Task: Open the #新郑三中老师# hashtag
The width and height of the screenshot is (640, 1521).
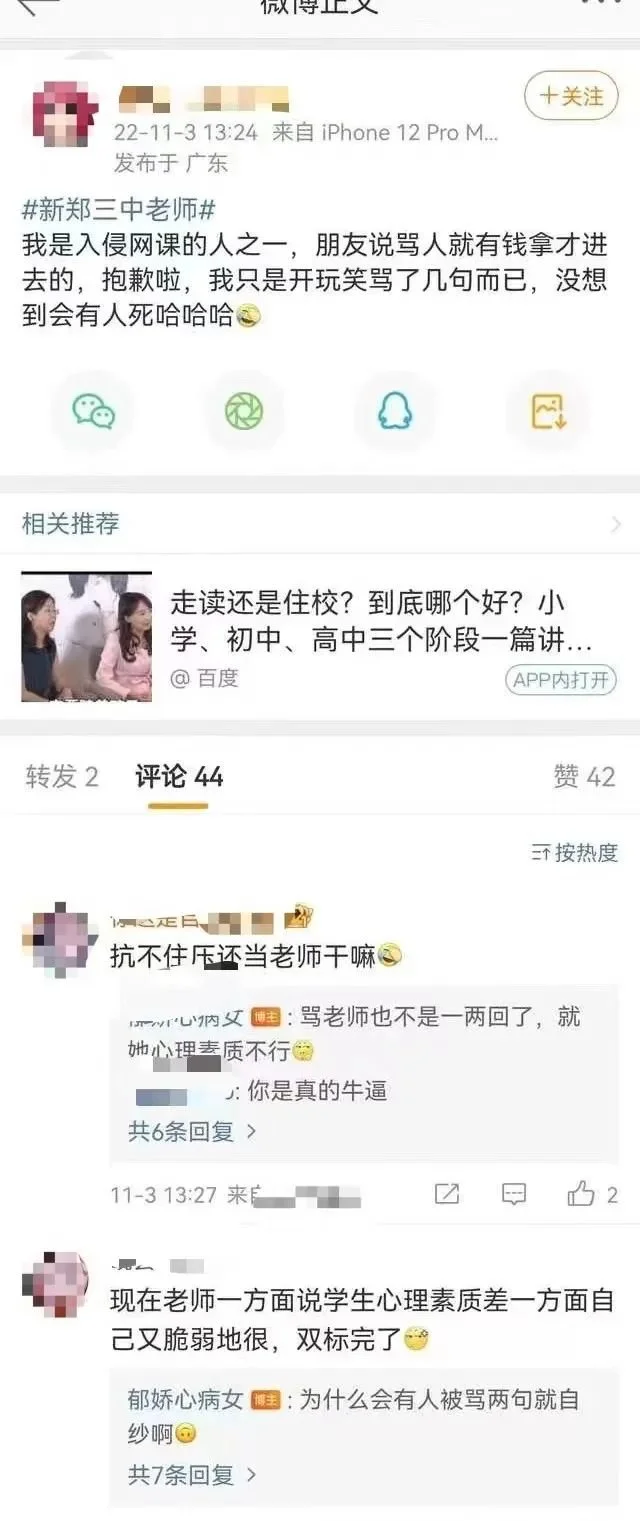Action: tap(119, 211)
